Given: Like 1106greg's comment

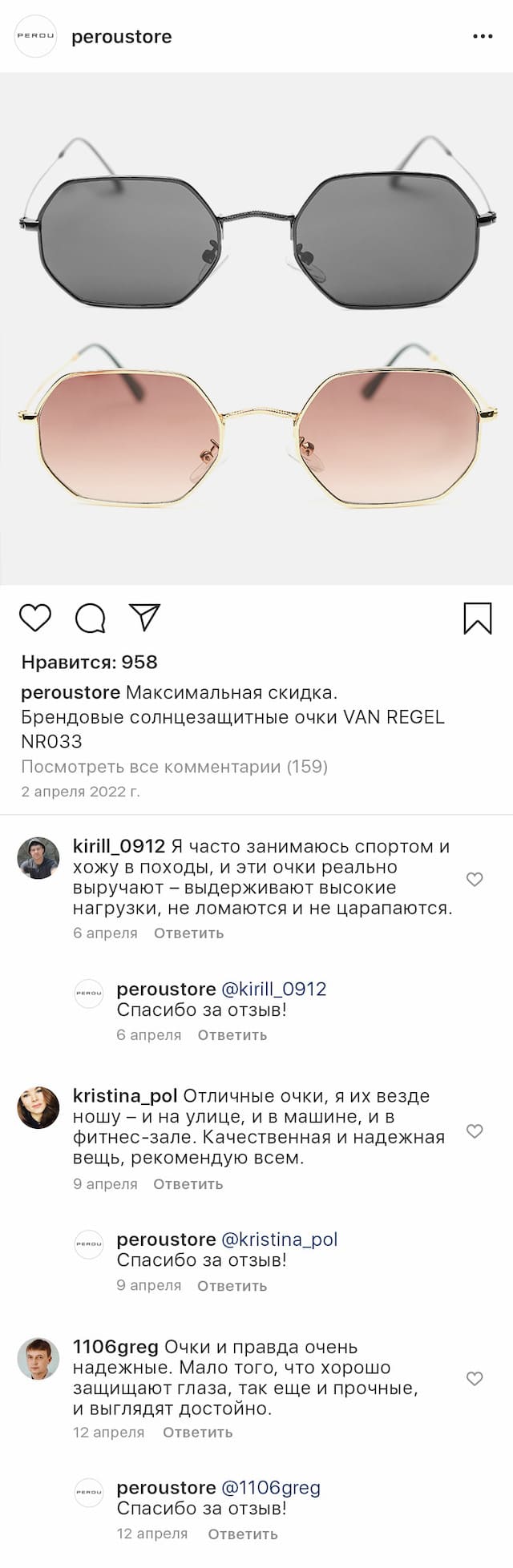Looking at the screenshot, I should [475, 1379].
